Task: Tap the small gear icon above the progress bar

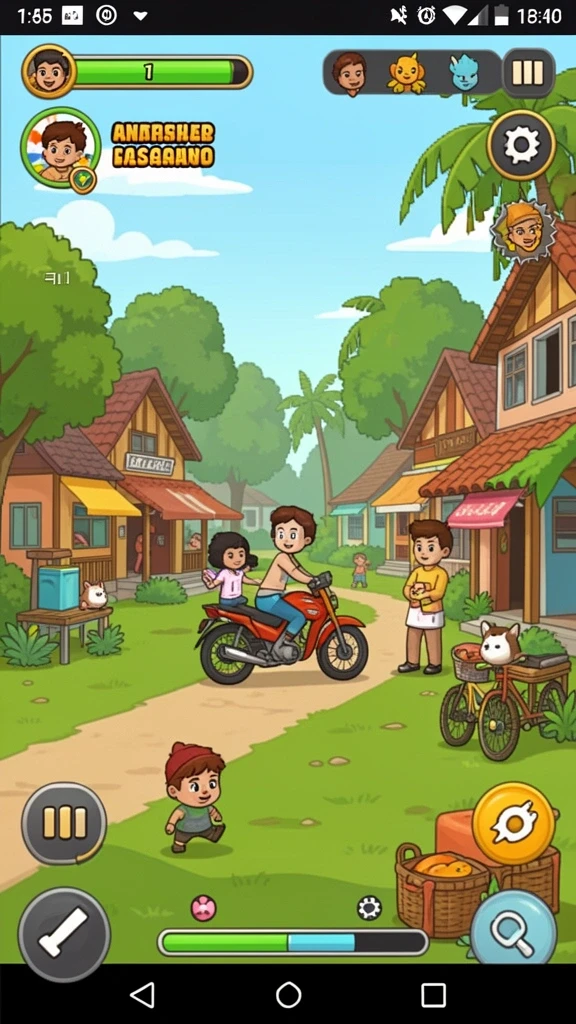Action: pyautogui.click(x=369, y=908)
